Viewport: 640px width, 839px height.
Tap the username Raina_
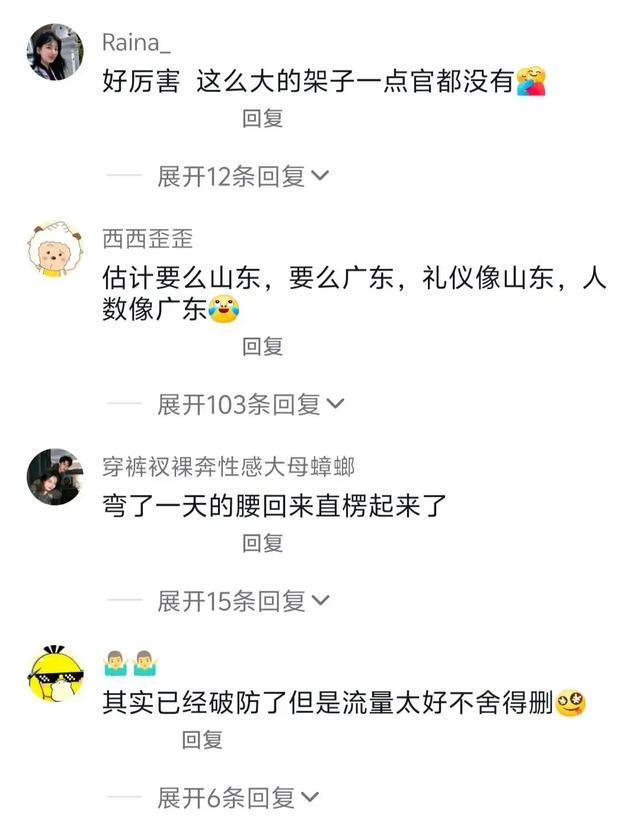pyautogui.click(x=137, y=41)
